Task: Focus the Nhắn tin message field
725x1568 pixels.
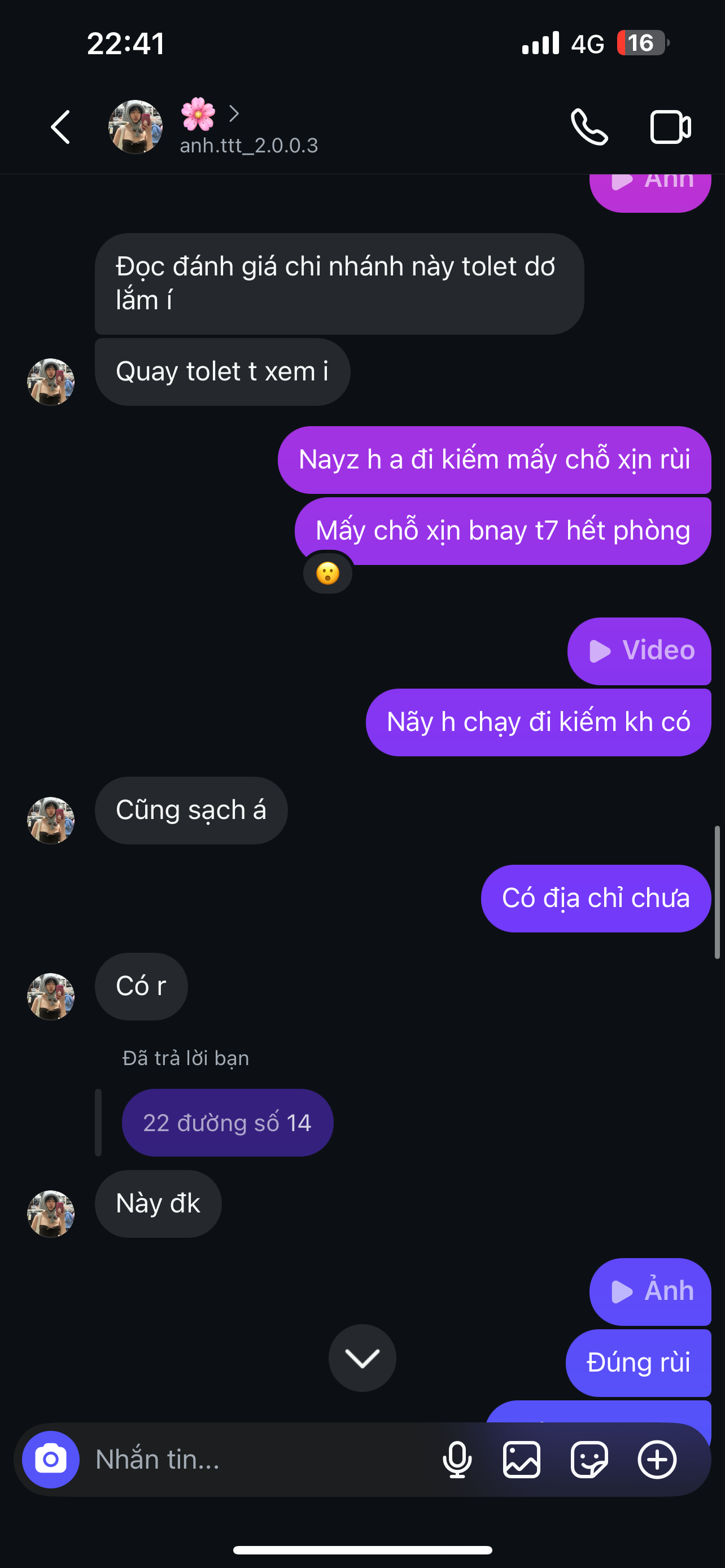Action: coord(256,1459)
